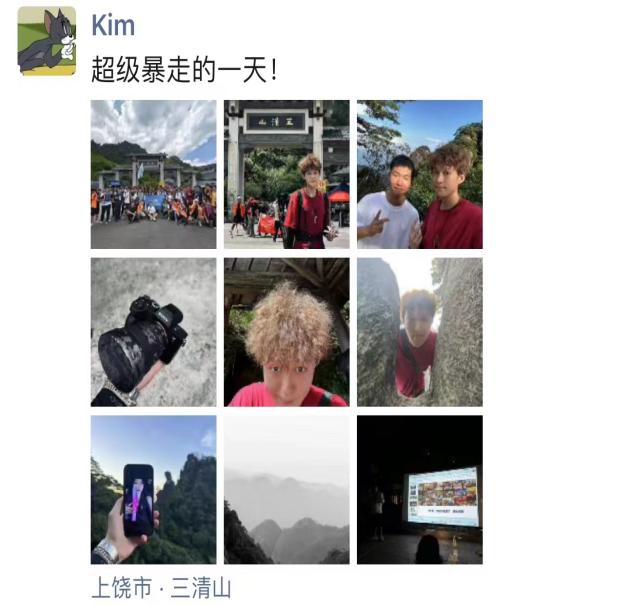Open the photo between two rocks
Image resolution: width=629 pixels, height=606 pixels.
419,332
